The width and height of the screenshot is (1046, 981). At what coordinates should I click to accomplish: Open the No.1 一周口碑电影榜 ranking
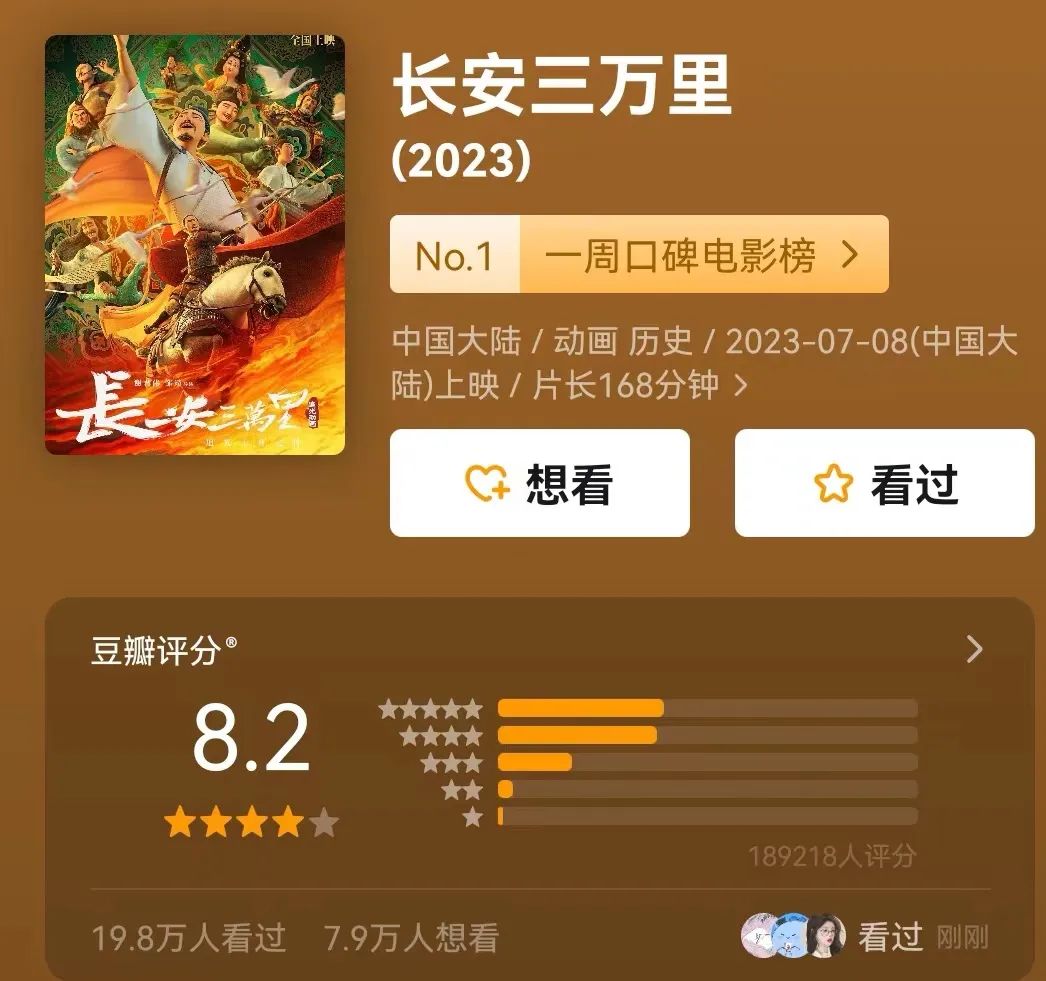coord(639,255)
